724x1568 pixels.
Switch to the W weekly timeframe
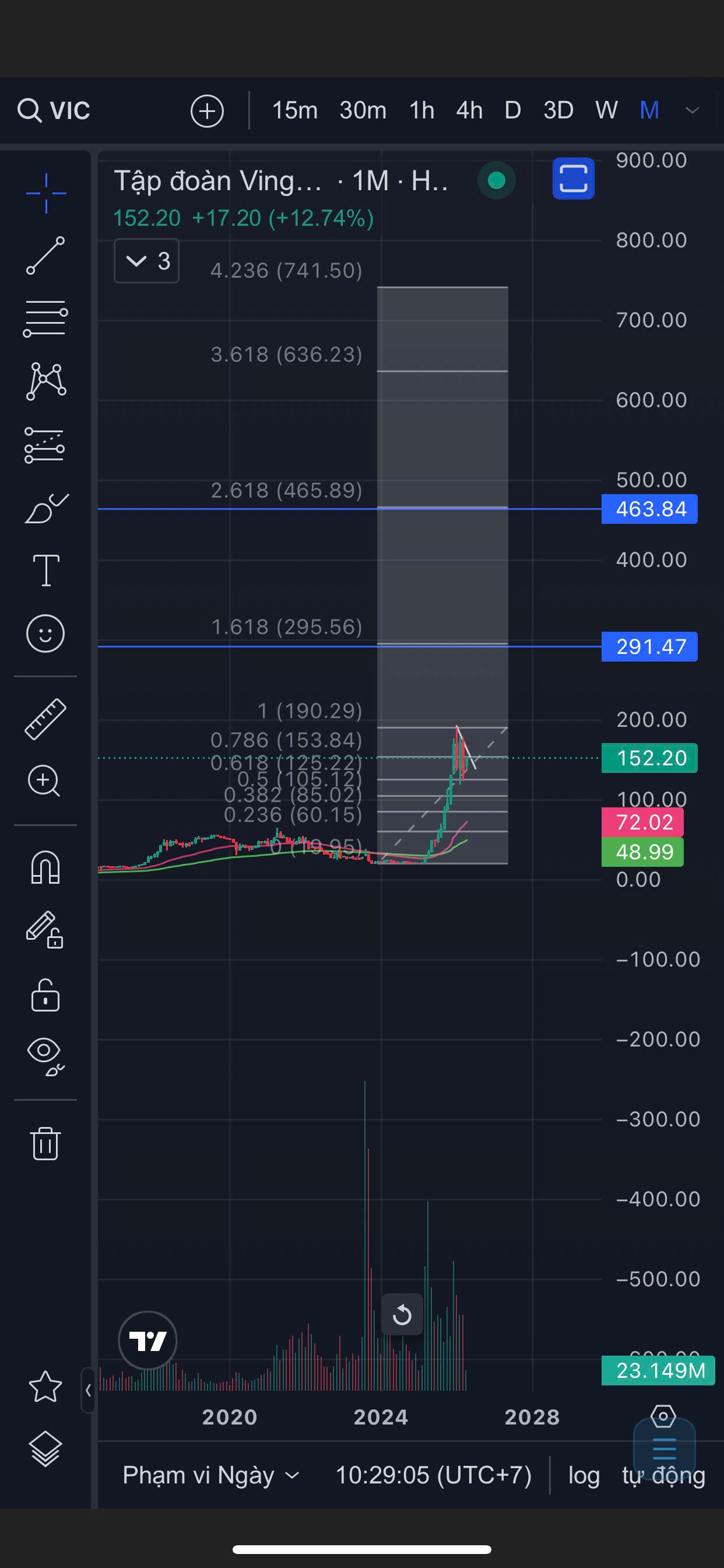click(x=606, y=110)
